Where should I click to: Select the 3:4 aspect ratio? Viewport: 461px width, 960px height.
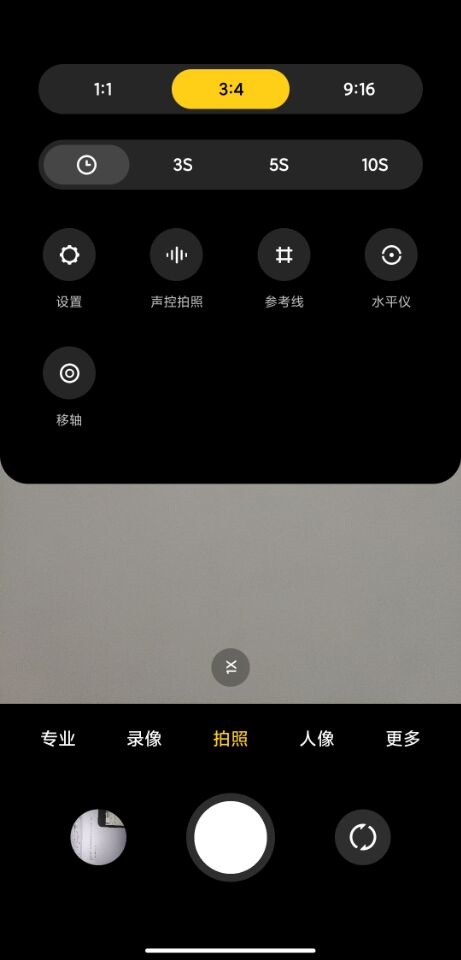(x=231, y=89)
